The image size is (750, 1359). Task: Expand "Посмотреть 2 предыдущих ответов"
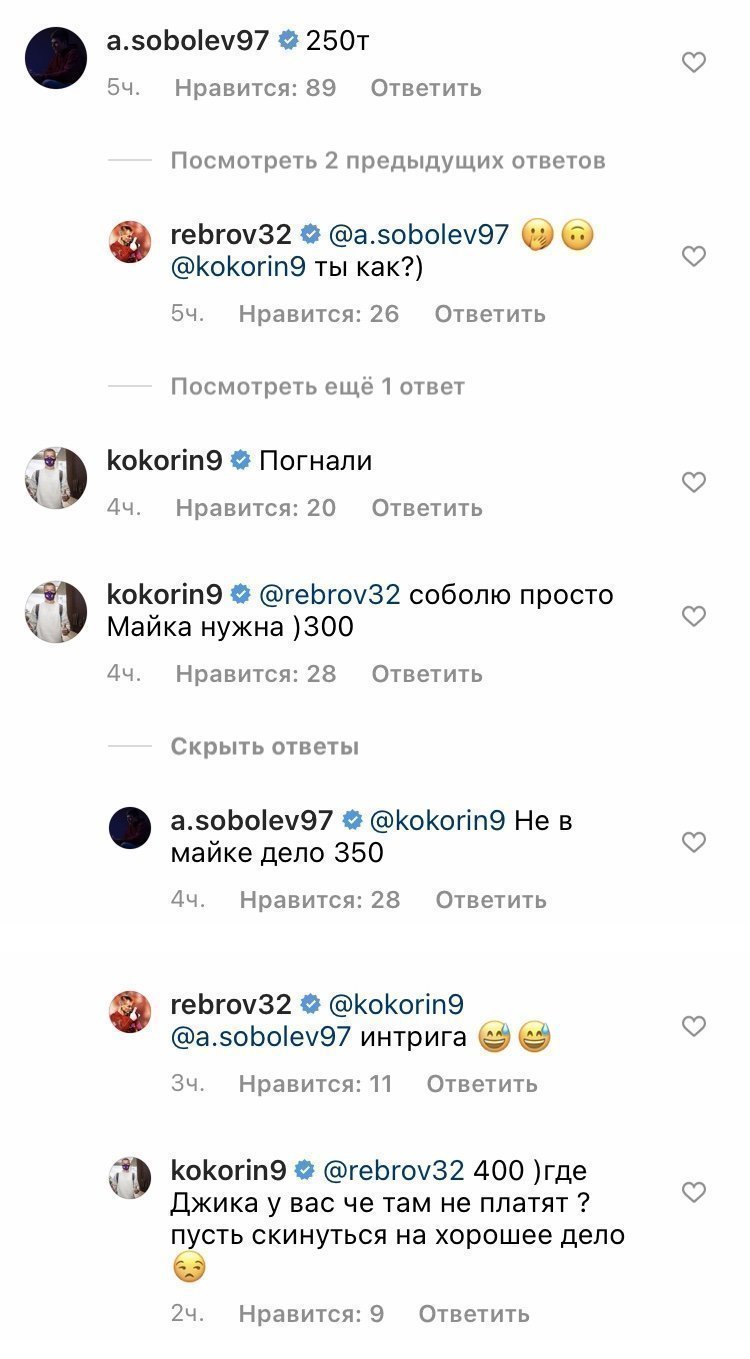point(388,161)
